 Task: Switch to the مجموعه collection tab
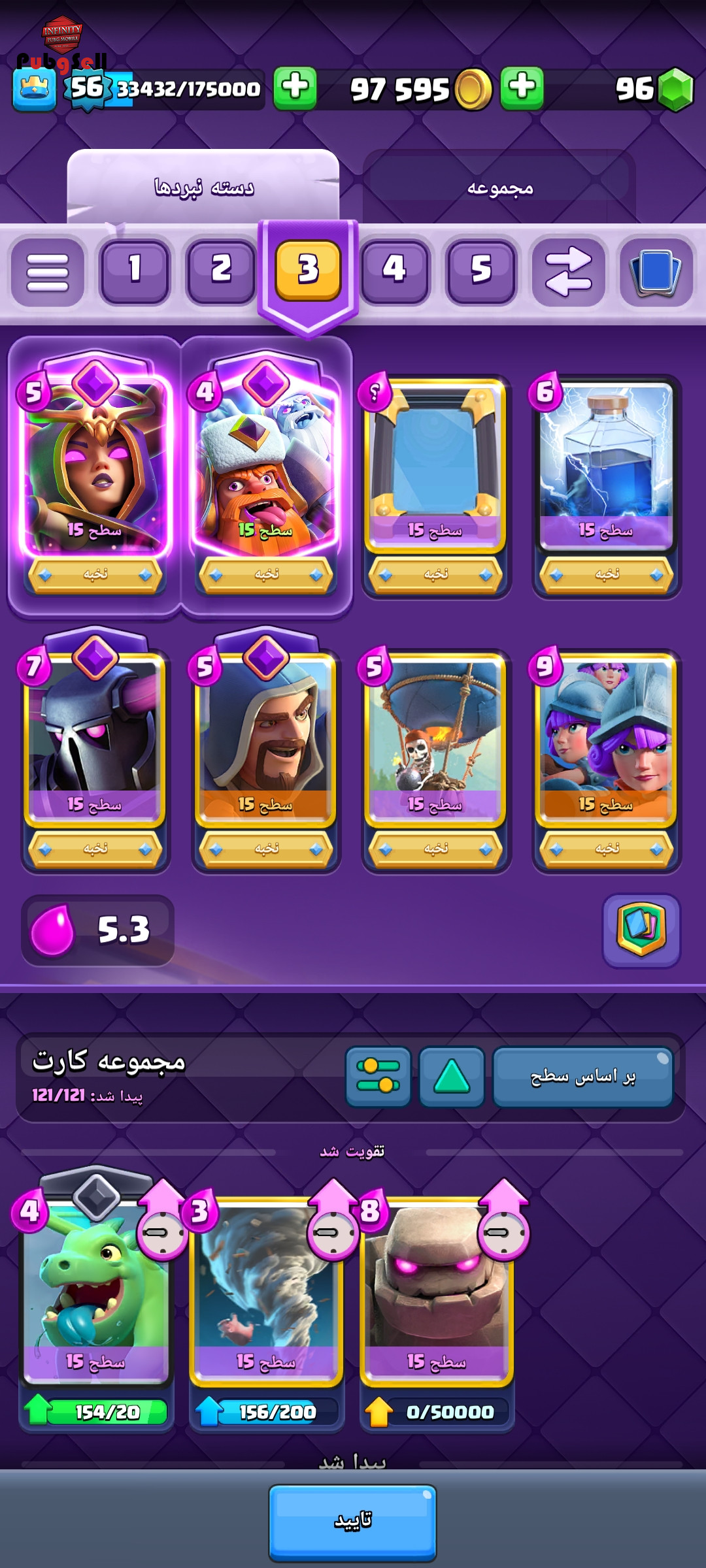click(499, 188)
